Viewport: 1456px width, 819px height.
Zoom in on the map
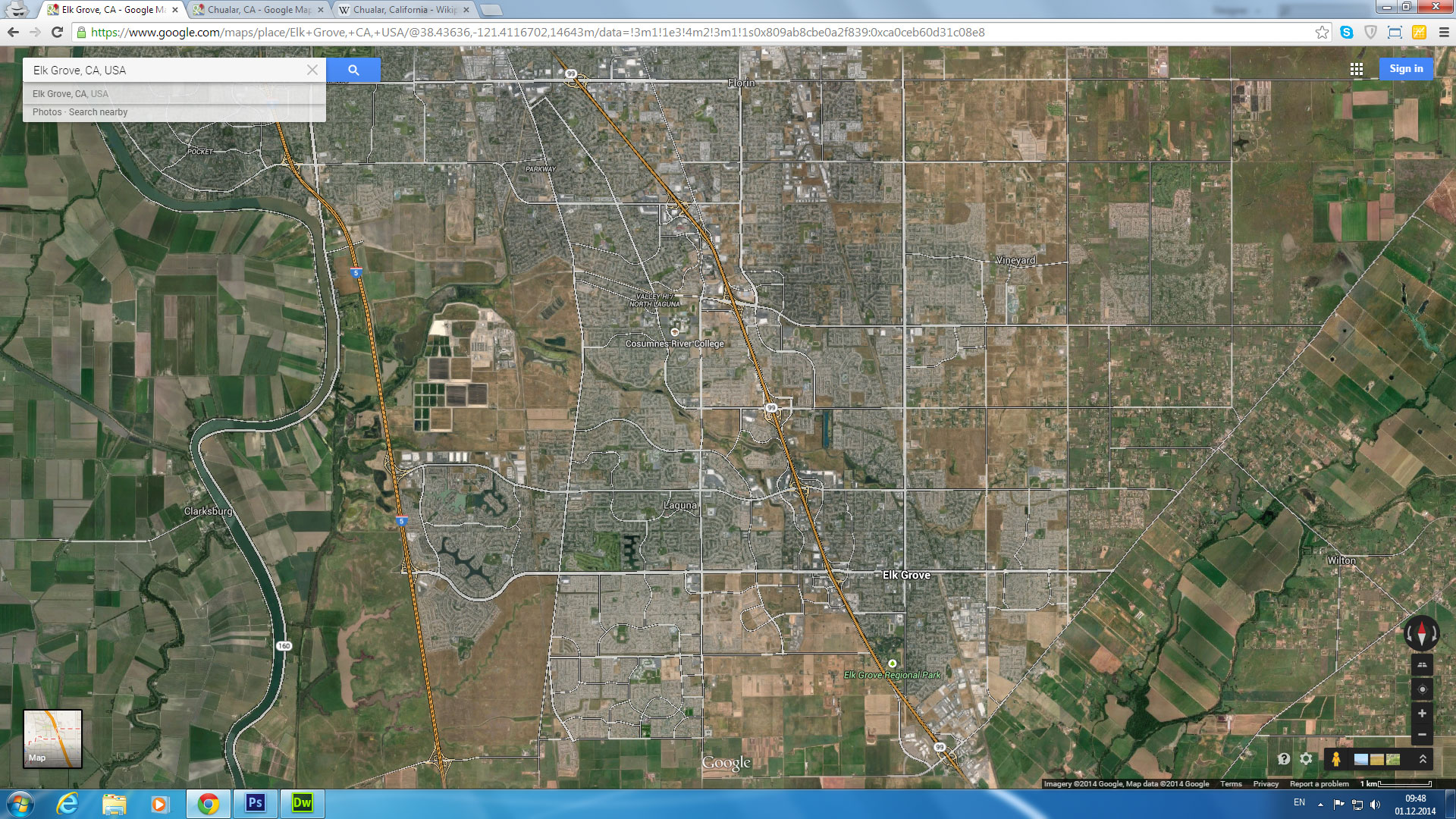point(1422,714)
